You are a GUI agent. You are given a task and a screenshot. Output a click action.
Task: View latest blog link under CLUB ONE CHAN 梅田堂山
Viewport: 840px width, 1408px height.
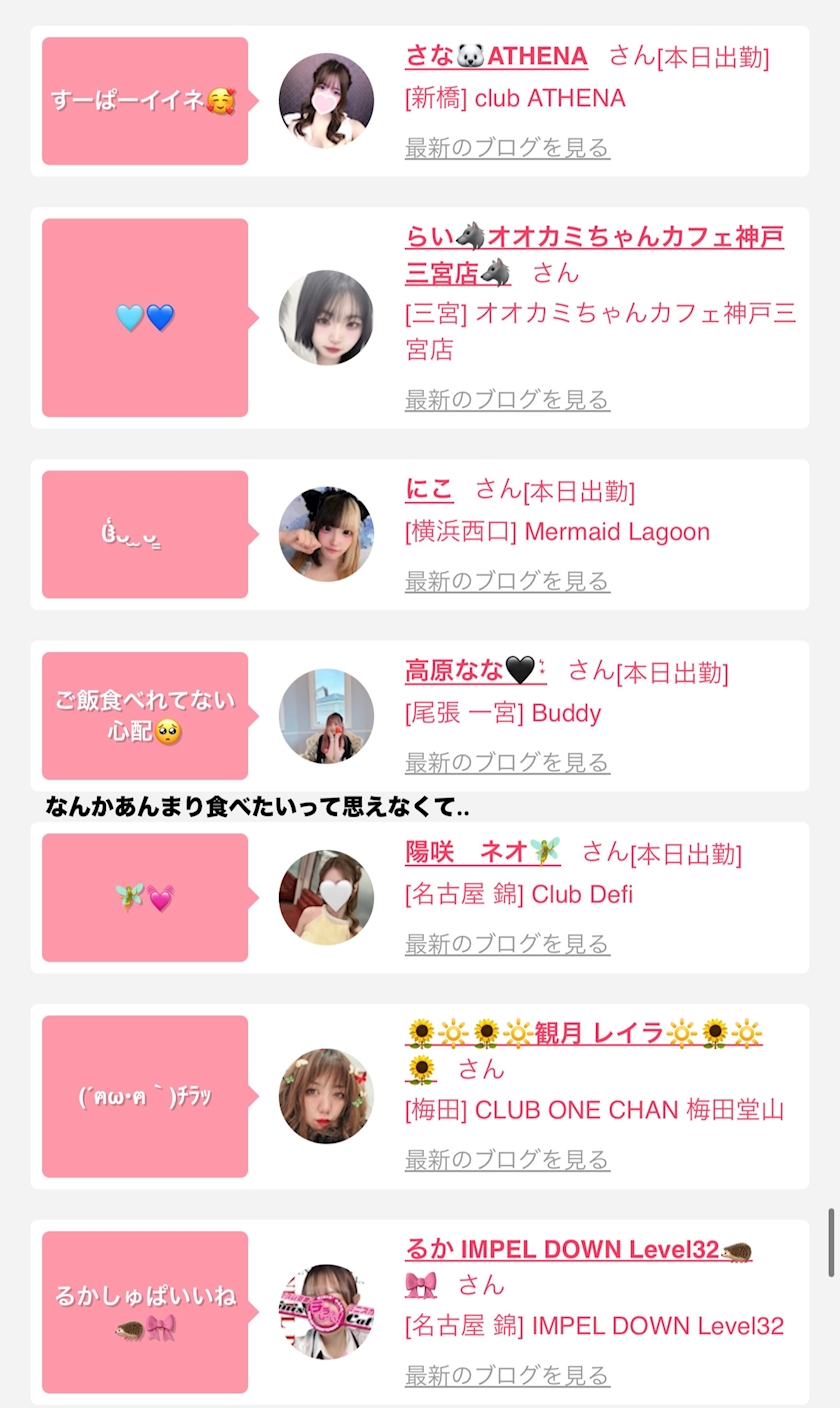click(x=507, y=1160)
